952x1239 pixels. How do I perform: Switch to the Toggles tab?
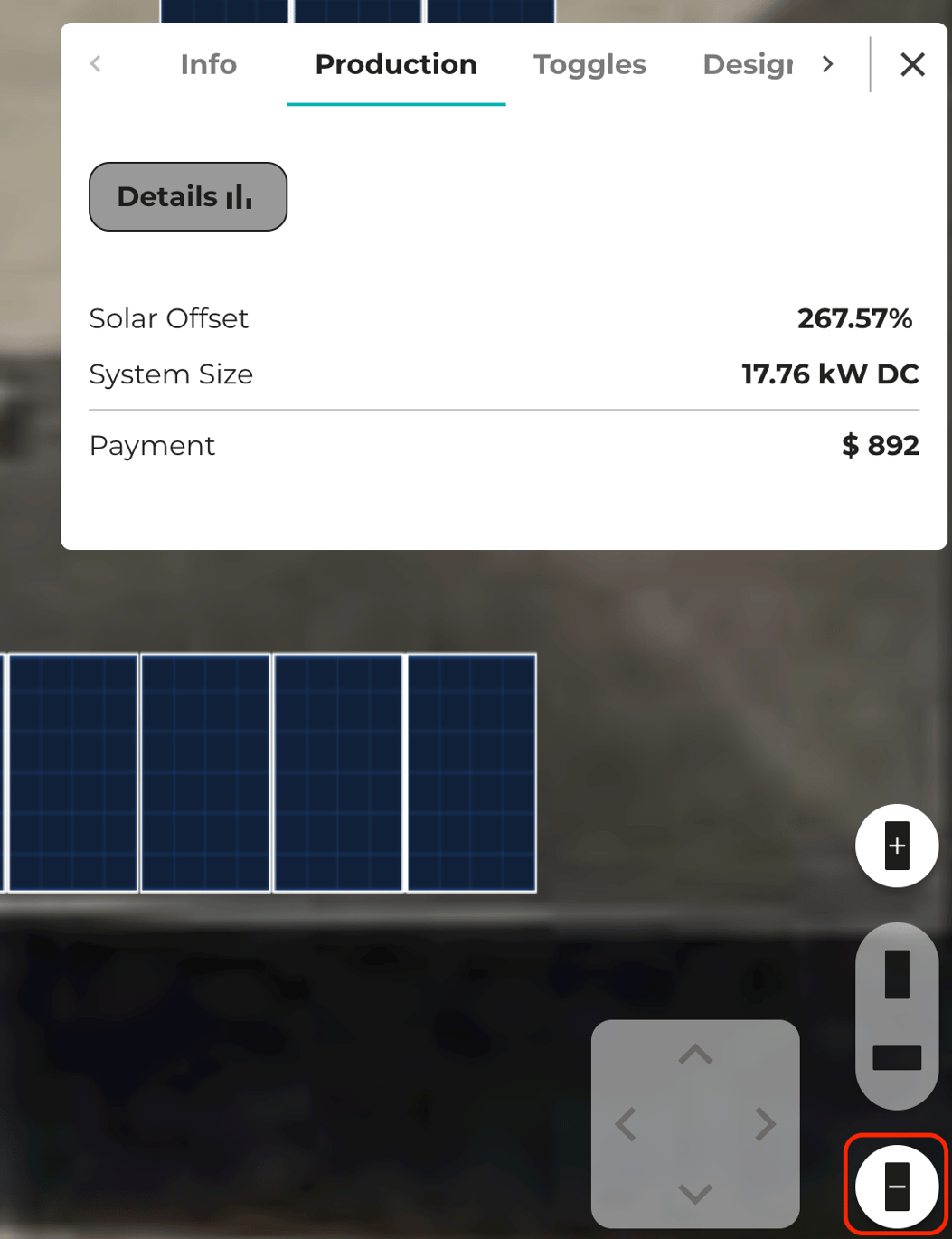[x=589, y=64]
